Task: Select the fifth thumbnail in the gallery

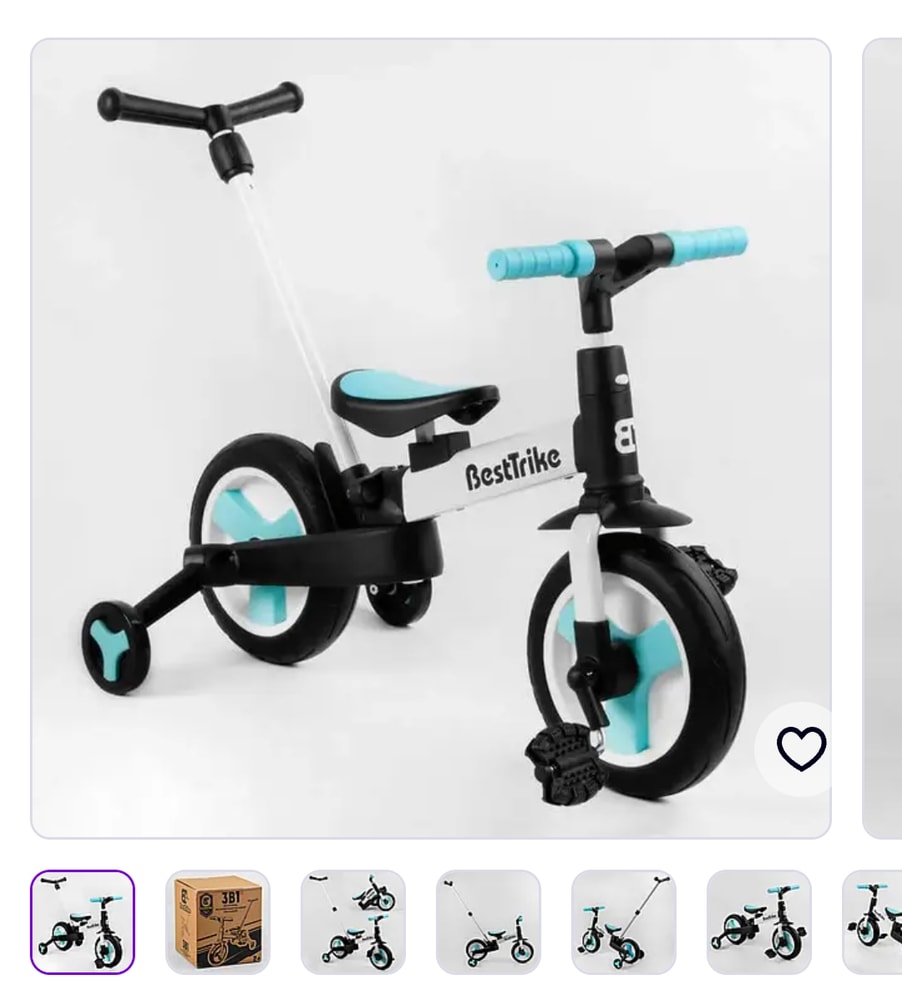Action: [x=623, y=922]
